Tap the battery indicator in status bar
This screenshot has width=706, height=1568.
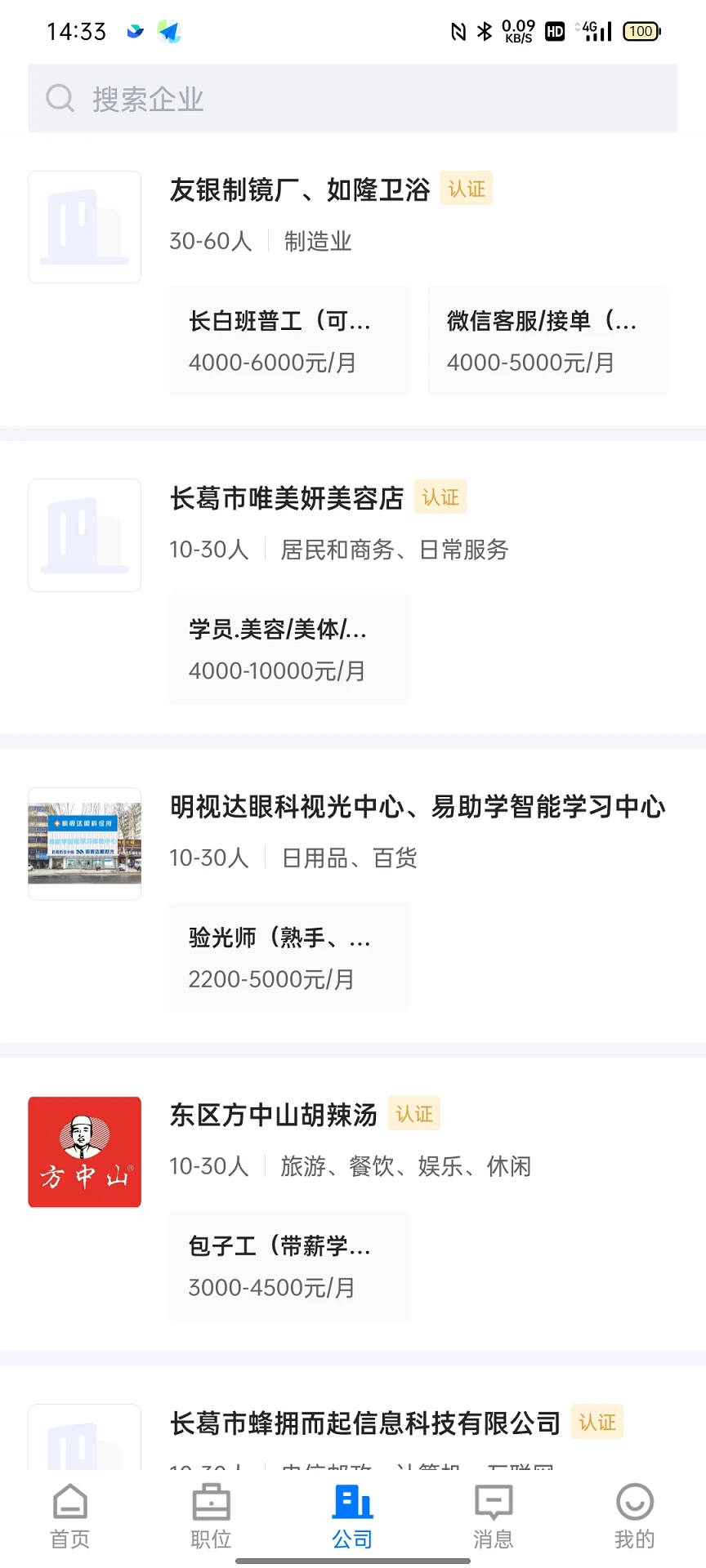coord(641,31)
